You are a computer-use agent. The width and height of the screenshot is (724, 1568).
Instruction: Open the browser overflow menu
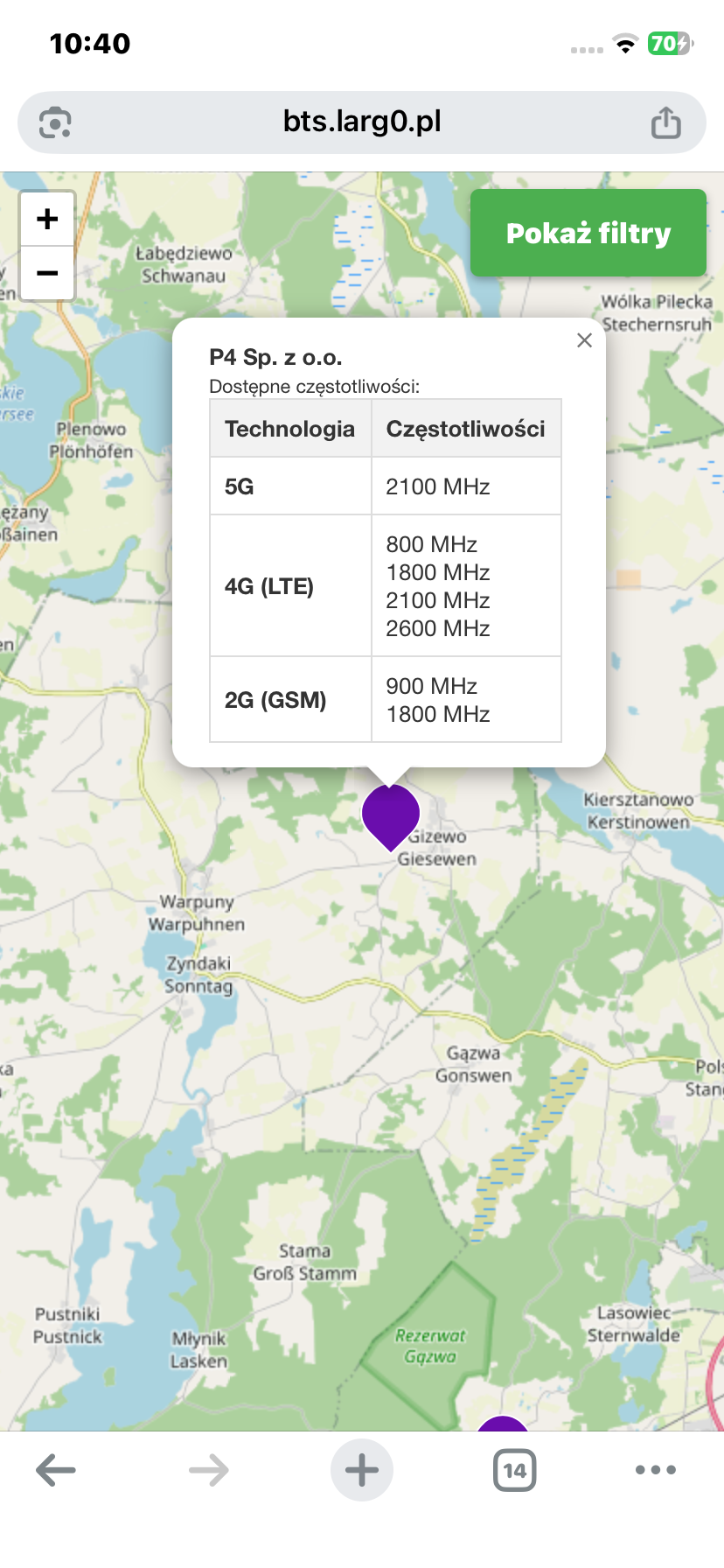click(656, 1470)
